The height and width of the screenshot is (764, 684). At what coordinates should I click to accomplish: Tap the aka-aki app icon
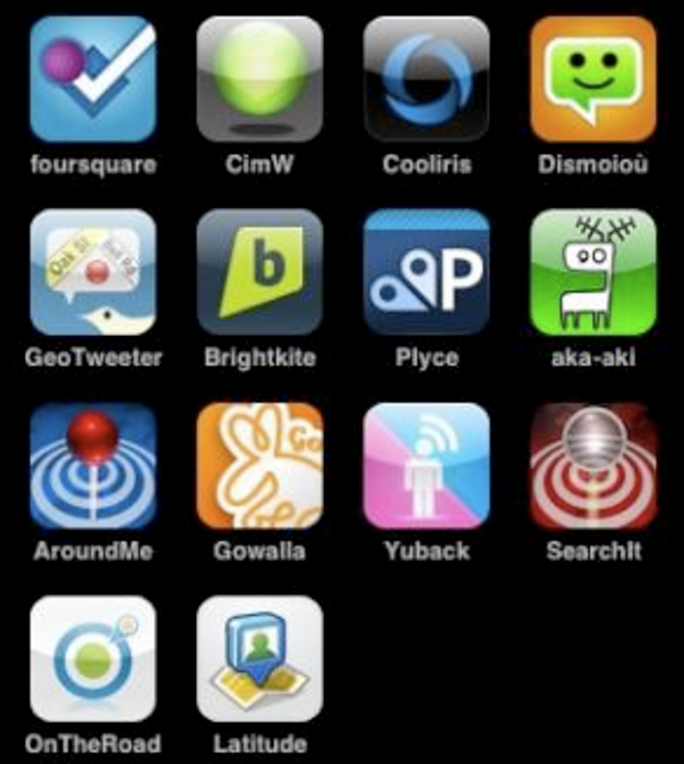pyautogui.click(x=593, y=272)
